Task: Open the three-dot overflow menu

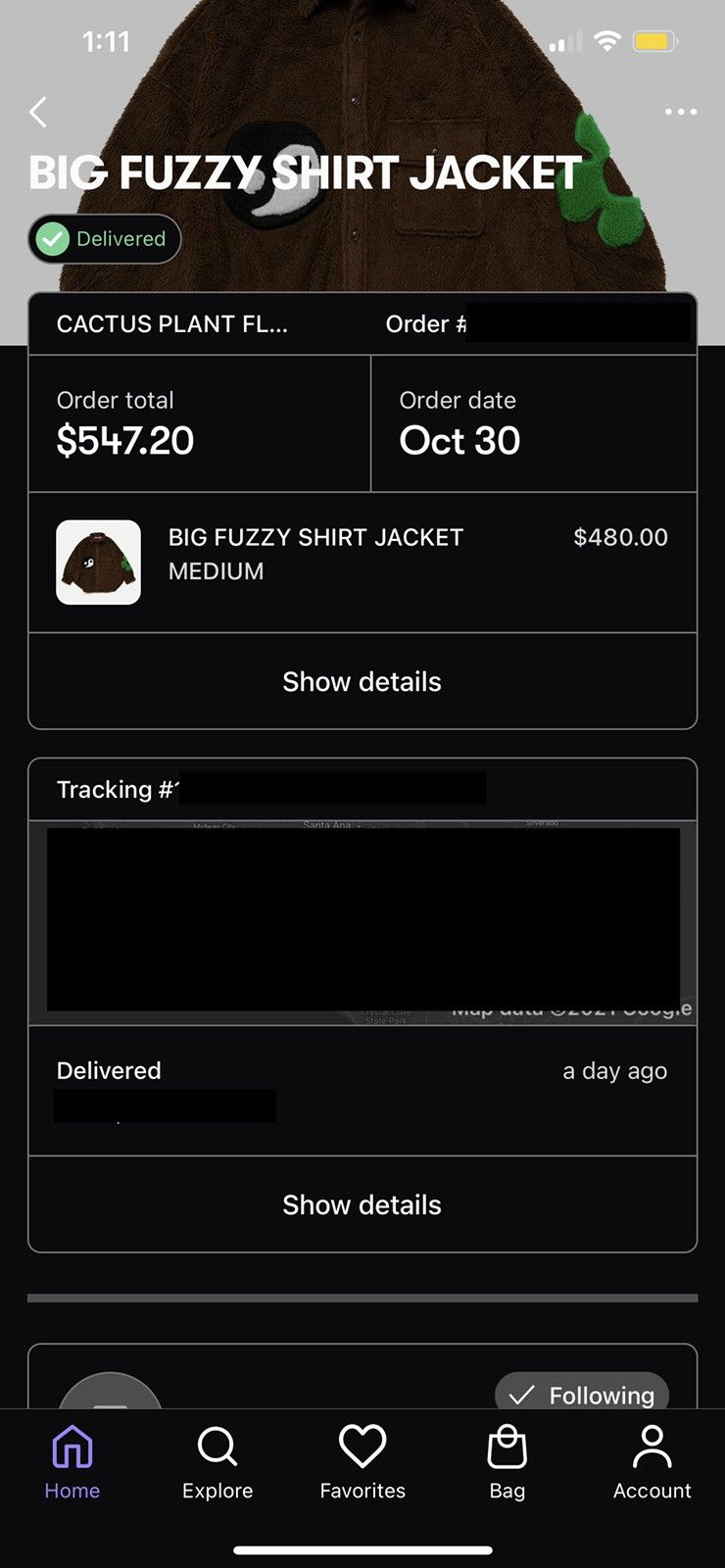Action: 680,112
